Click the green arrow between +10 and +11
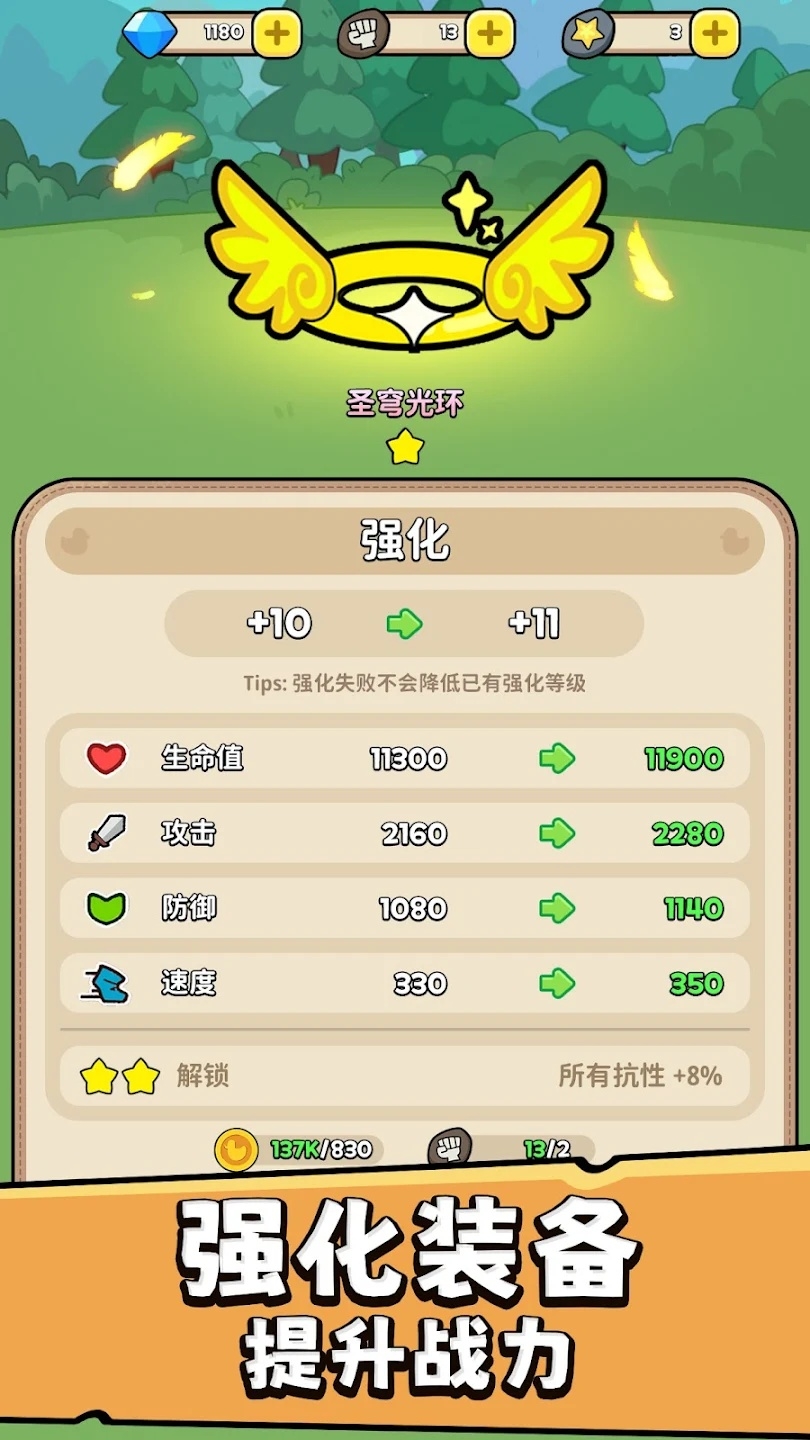Viewport: 810px width, 1440px height. coord(404,623)
